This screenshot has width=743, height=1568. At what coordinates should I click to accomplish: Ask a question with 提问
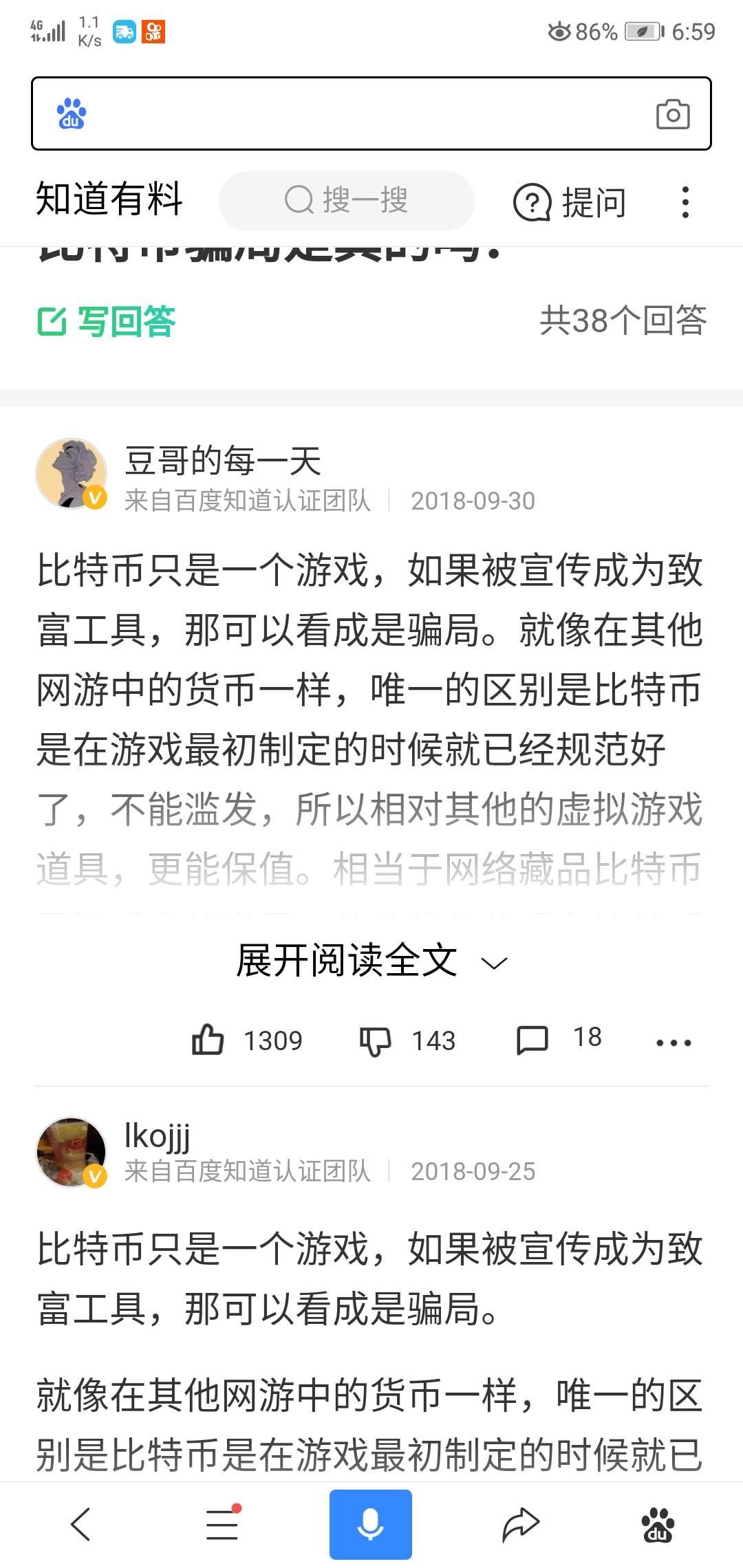click(570, 202)
